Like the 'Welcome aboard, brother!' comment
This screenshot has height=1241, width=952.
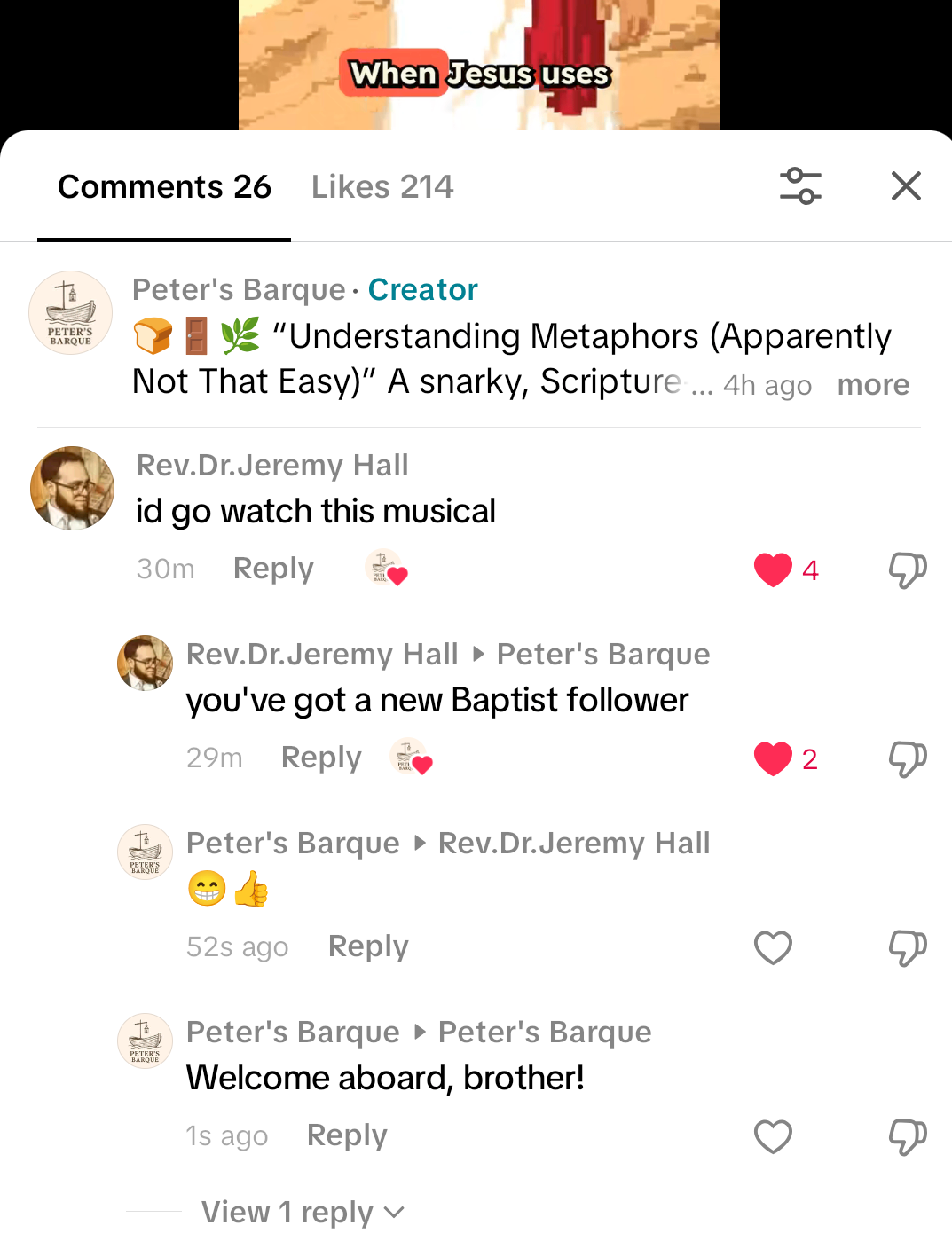click(x=773, y=1136)
